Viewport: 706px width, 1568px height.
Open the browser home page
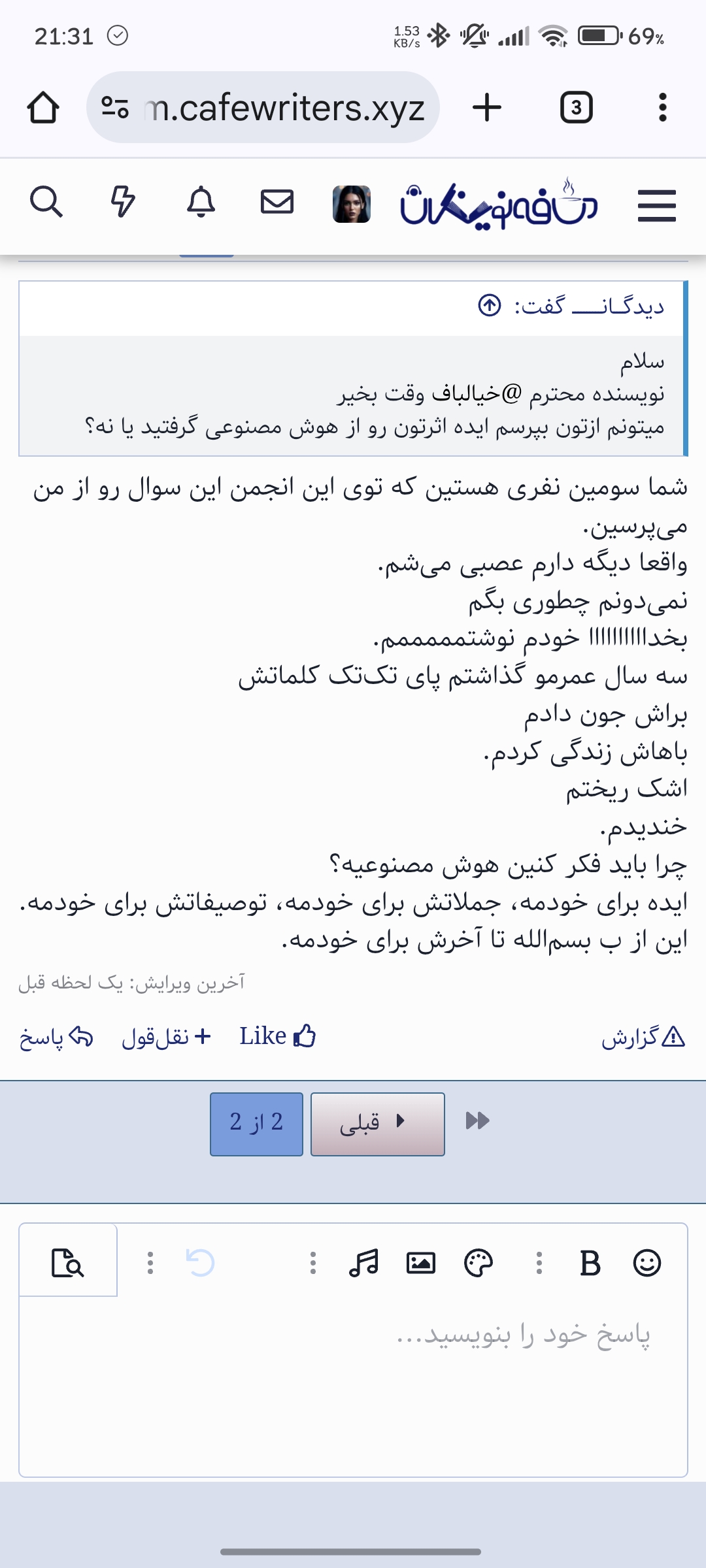43,108
